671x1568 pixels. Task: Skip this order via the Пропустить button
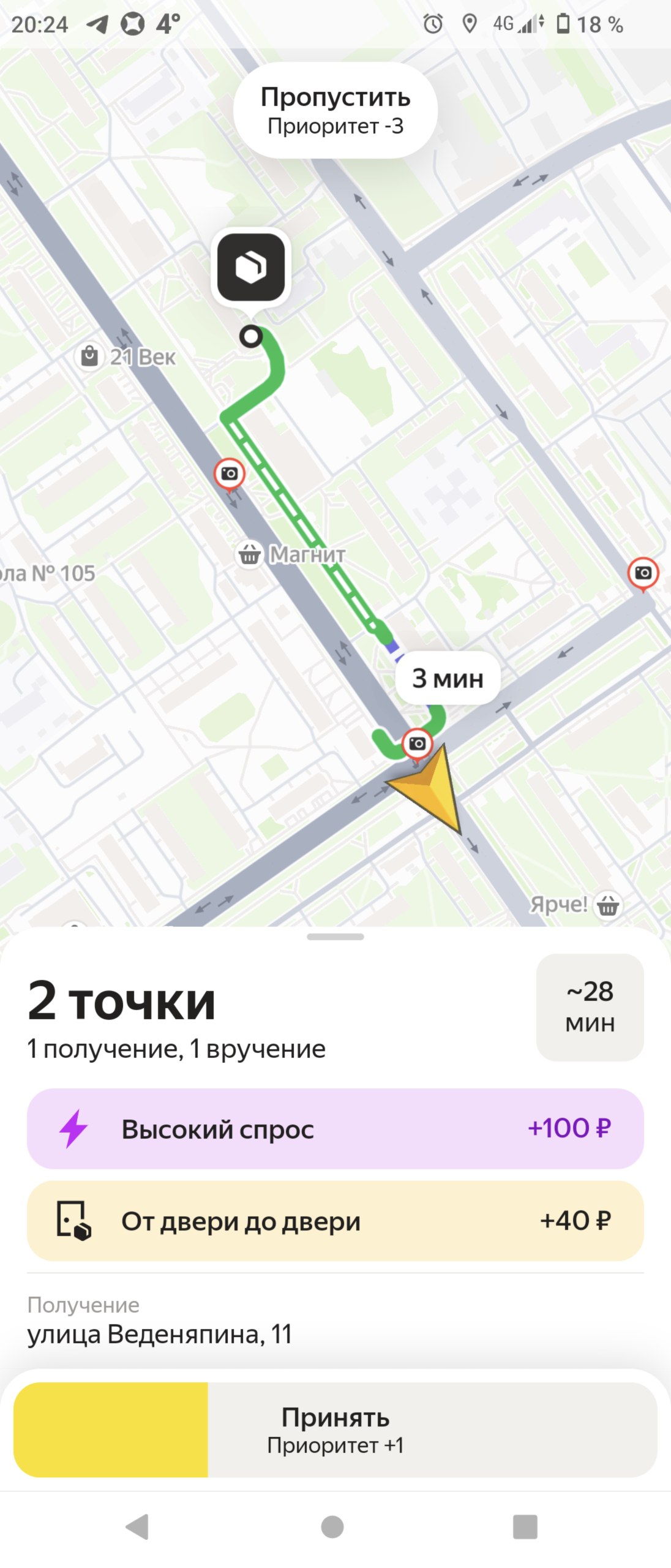coord(335,111)
